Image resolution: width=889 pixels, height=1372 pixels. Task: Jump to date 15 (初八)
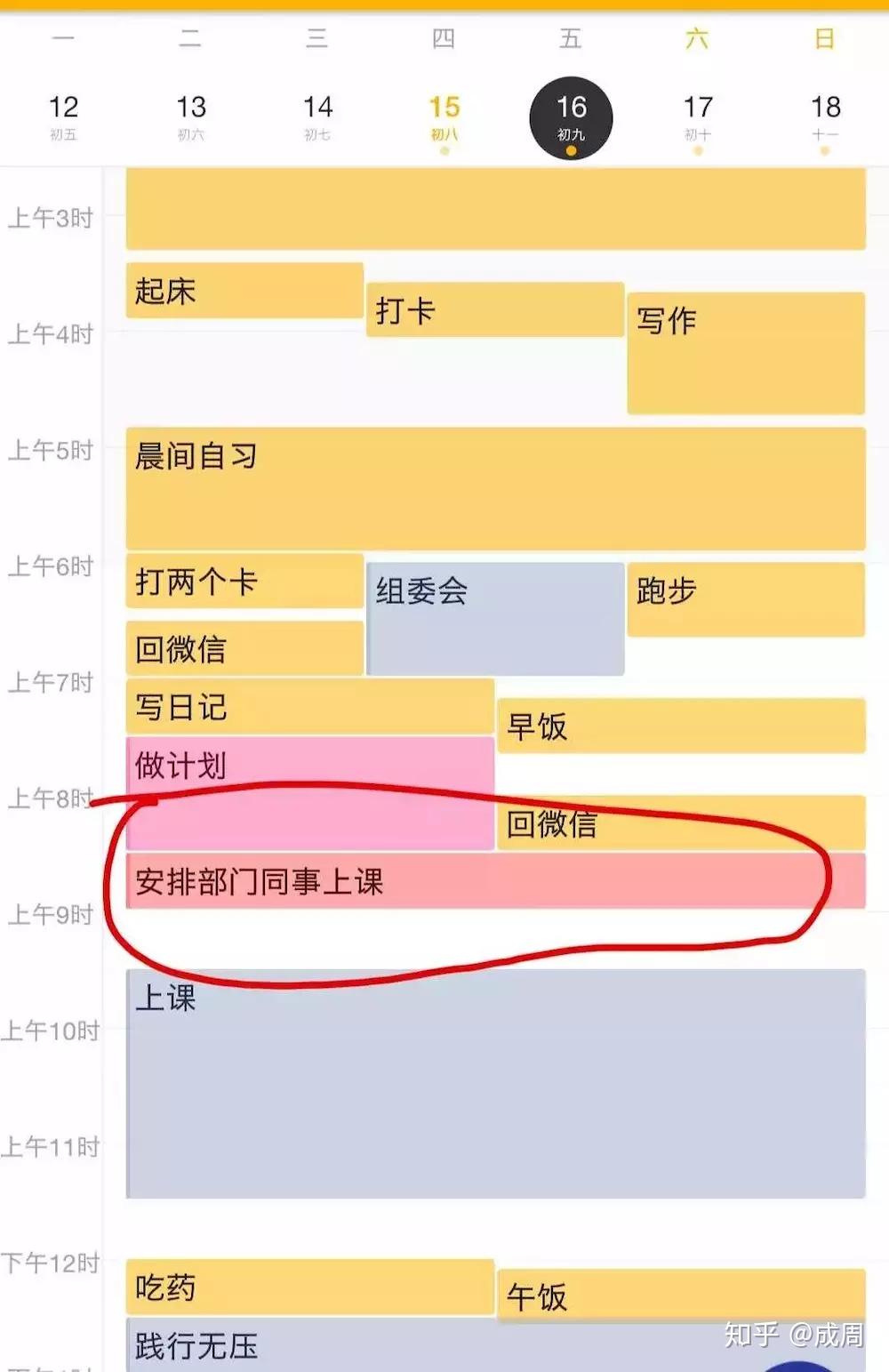(444, 116)
